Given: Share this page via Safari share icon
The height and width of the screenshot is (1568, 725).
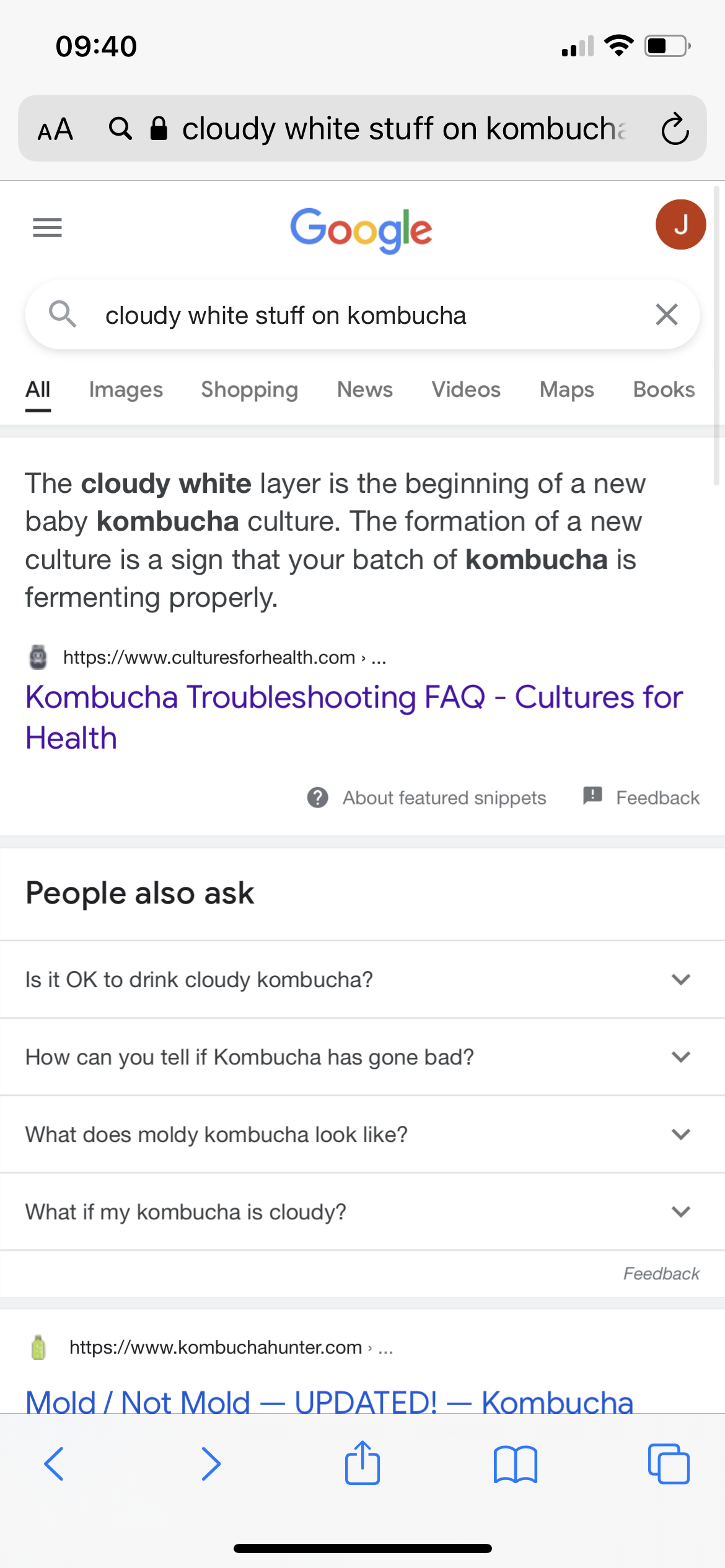Looking at the screenshot, I should coord(362,1463).
